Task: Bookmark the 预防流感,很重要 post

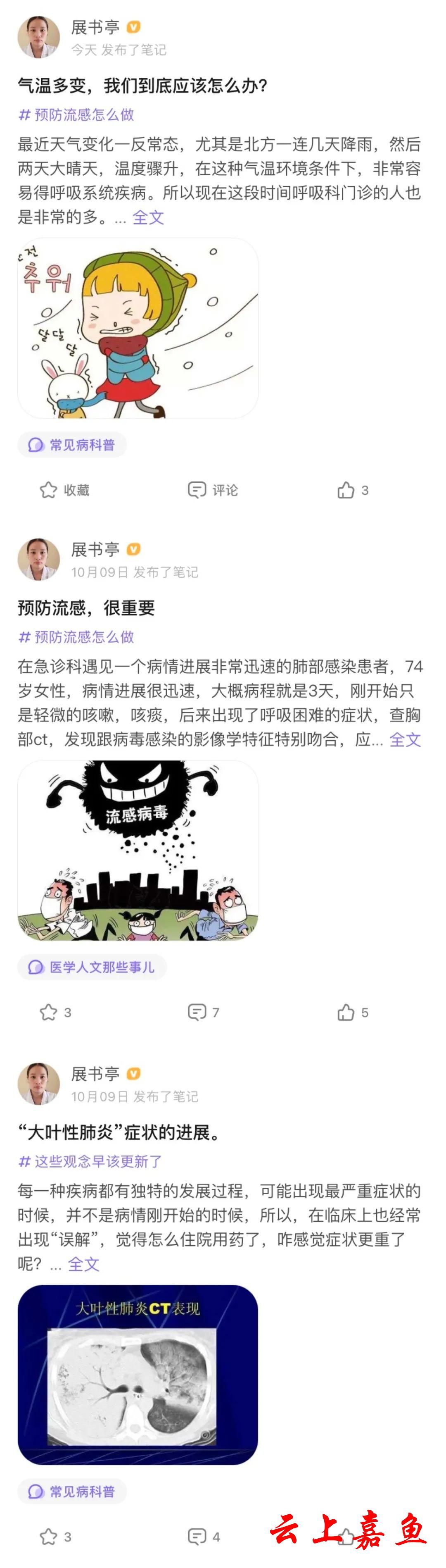Action: [55, 1012]
